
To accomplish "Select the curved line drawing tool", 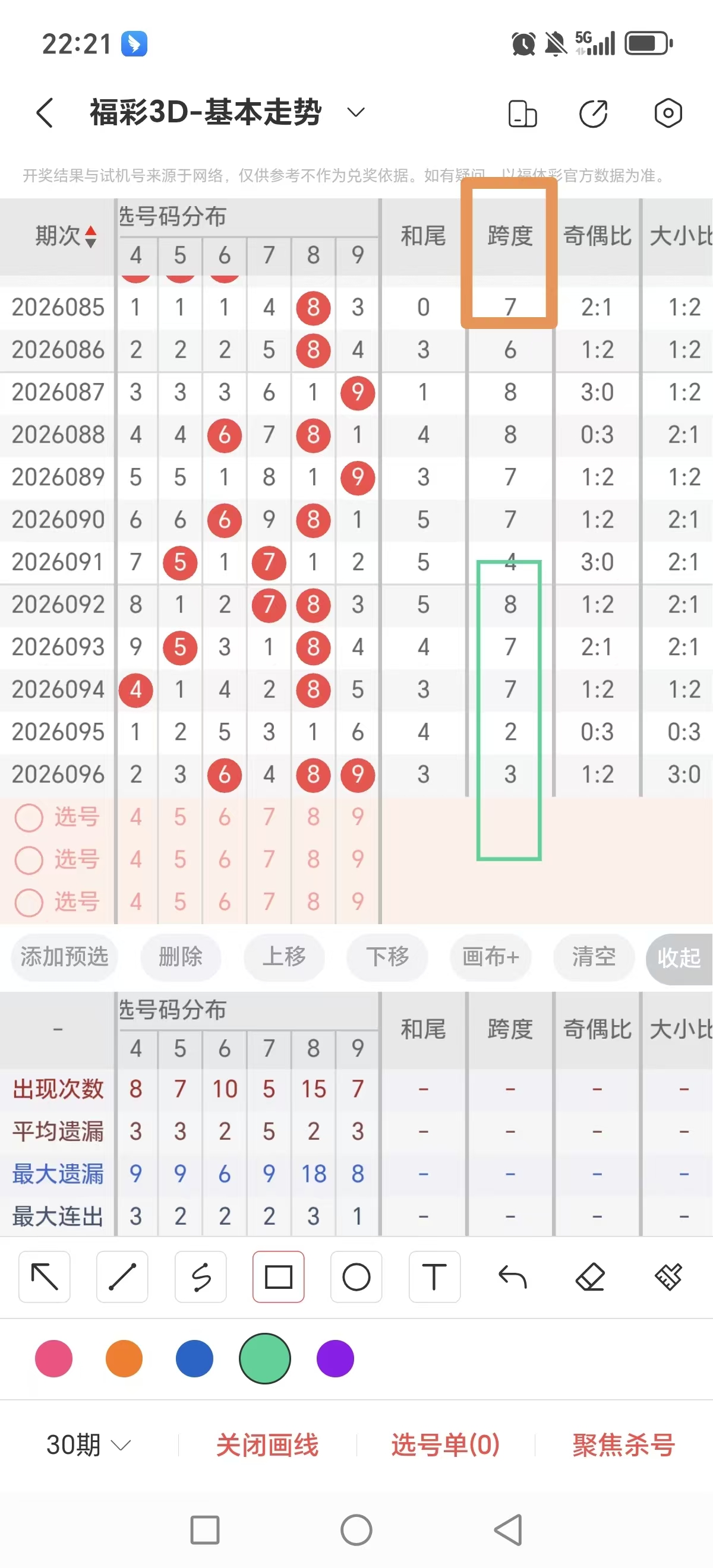I will click(200, 1278).
